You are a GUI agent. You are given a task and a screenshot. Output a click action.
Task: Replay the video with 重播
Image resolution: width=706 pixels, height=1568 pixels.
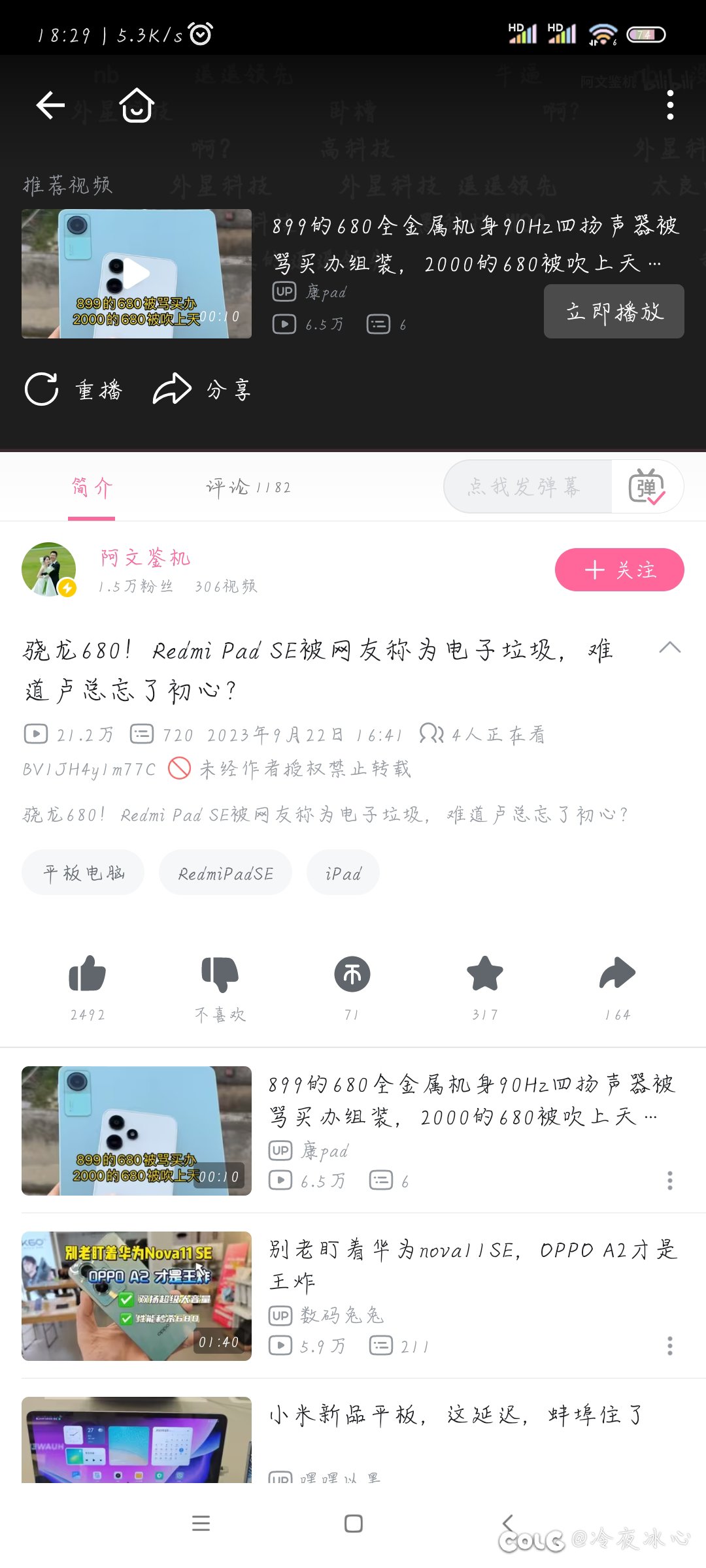point(73,389)
